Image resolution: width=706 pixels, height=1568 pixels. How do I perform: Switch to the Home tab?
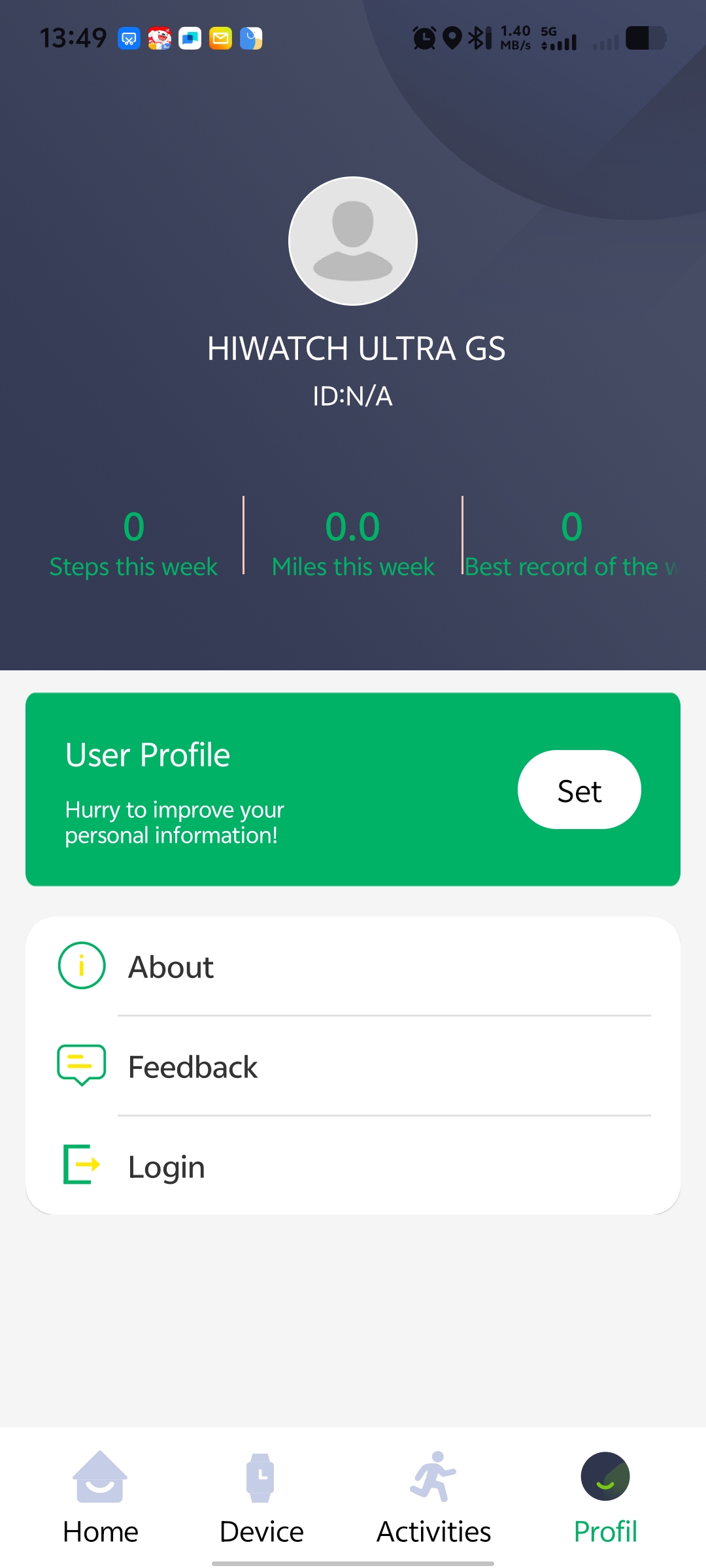[x=100, y=1497]
